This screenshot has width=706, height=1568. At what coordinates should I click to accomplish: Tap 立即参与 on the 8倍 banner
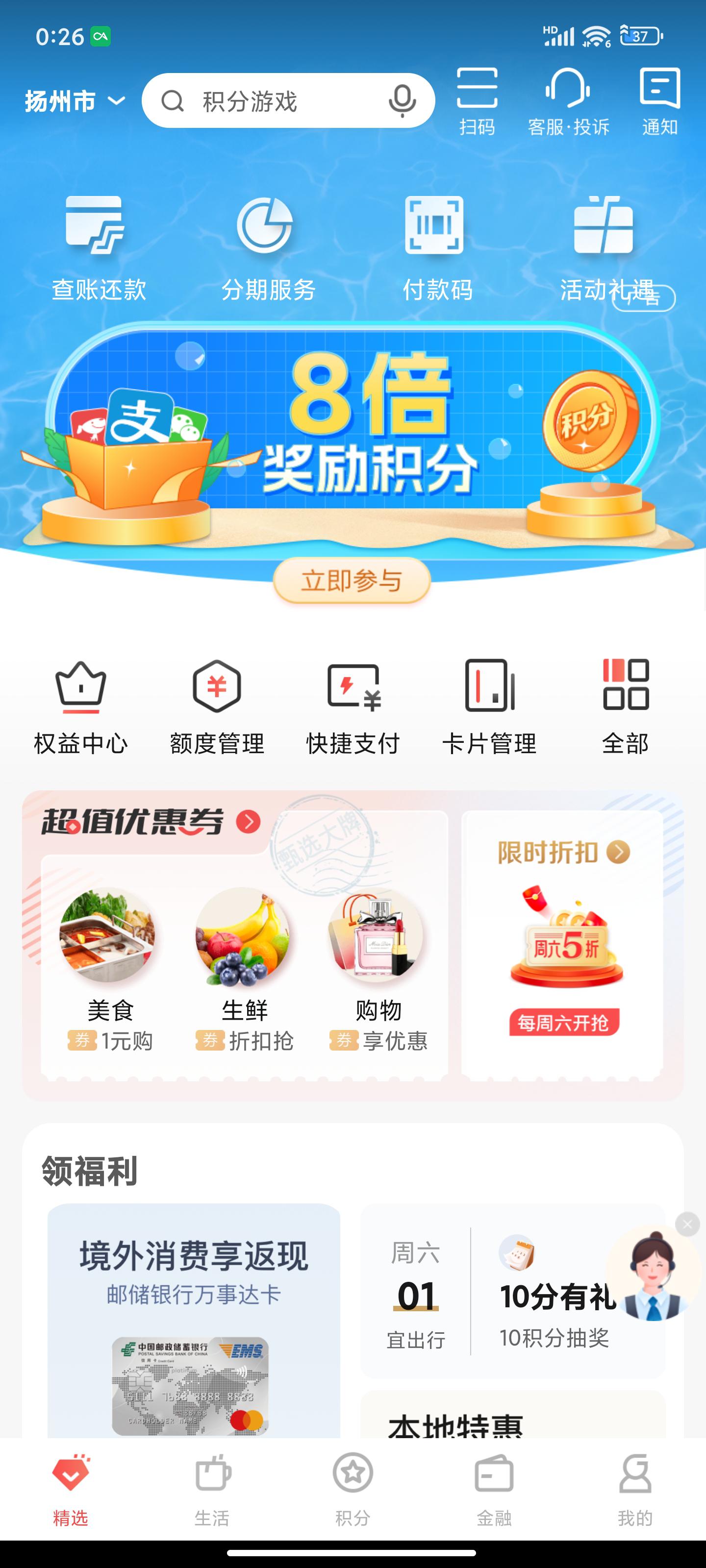pos(352,581)
